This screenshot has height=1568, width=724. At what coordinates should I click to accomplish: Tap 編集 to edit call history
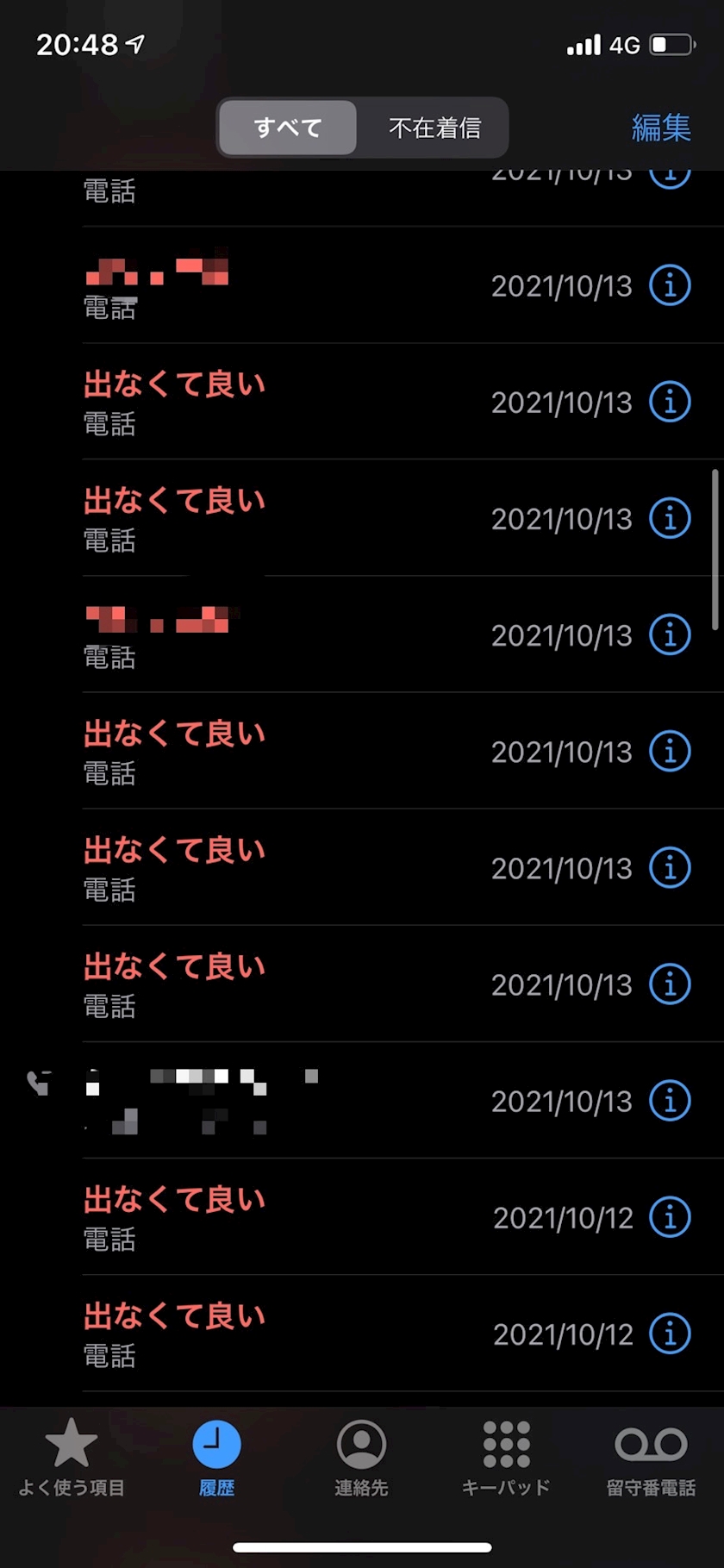(x=661, y=128)
